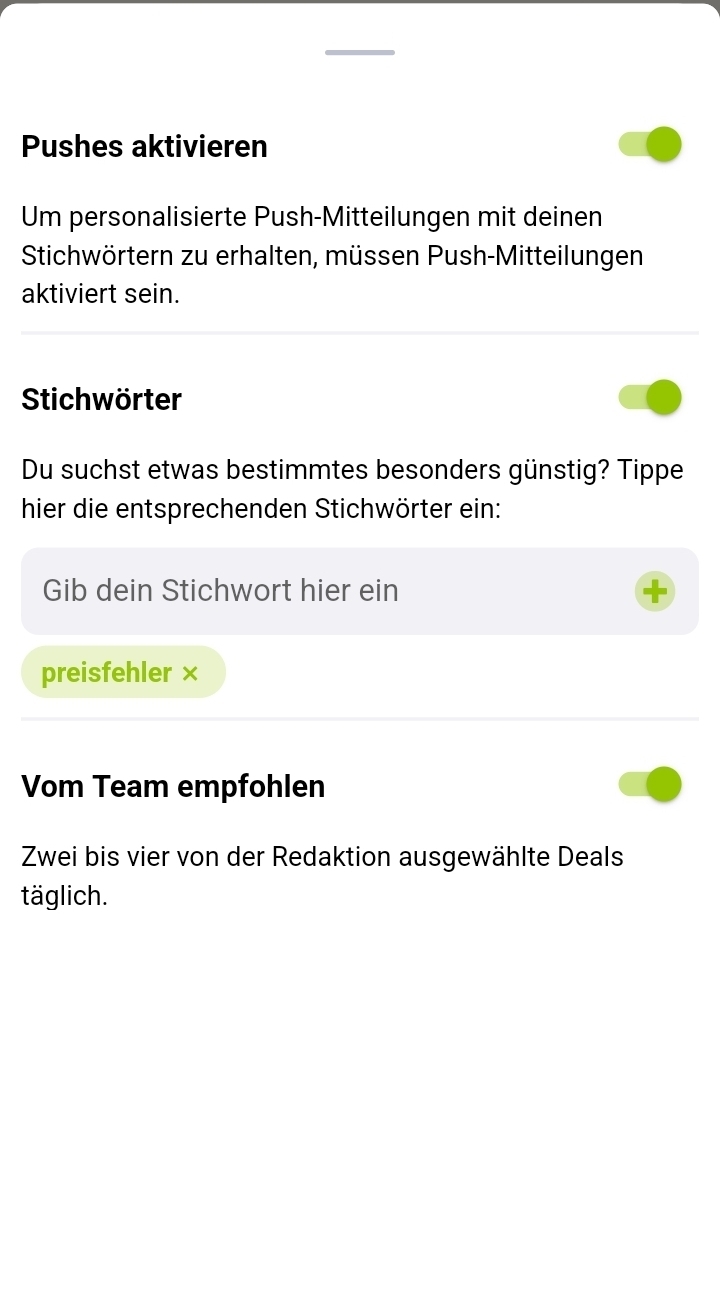
Task: Disable the Stichwörter toggle
Action: click(651, 398)
